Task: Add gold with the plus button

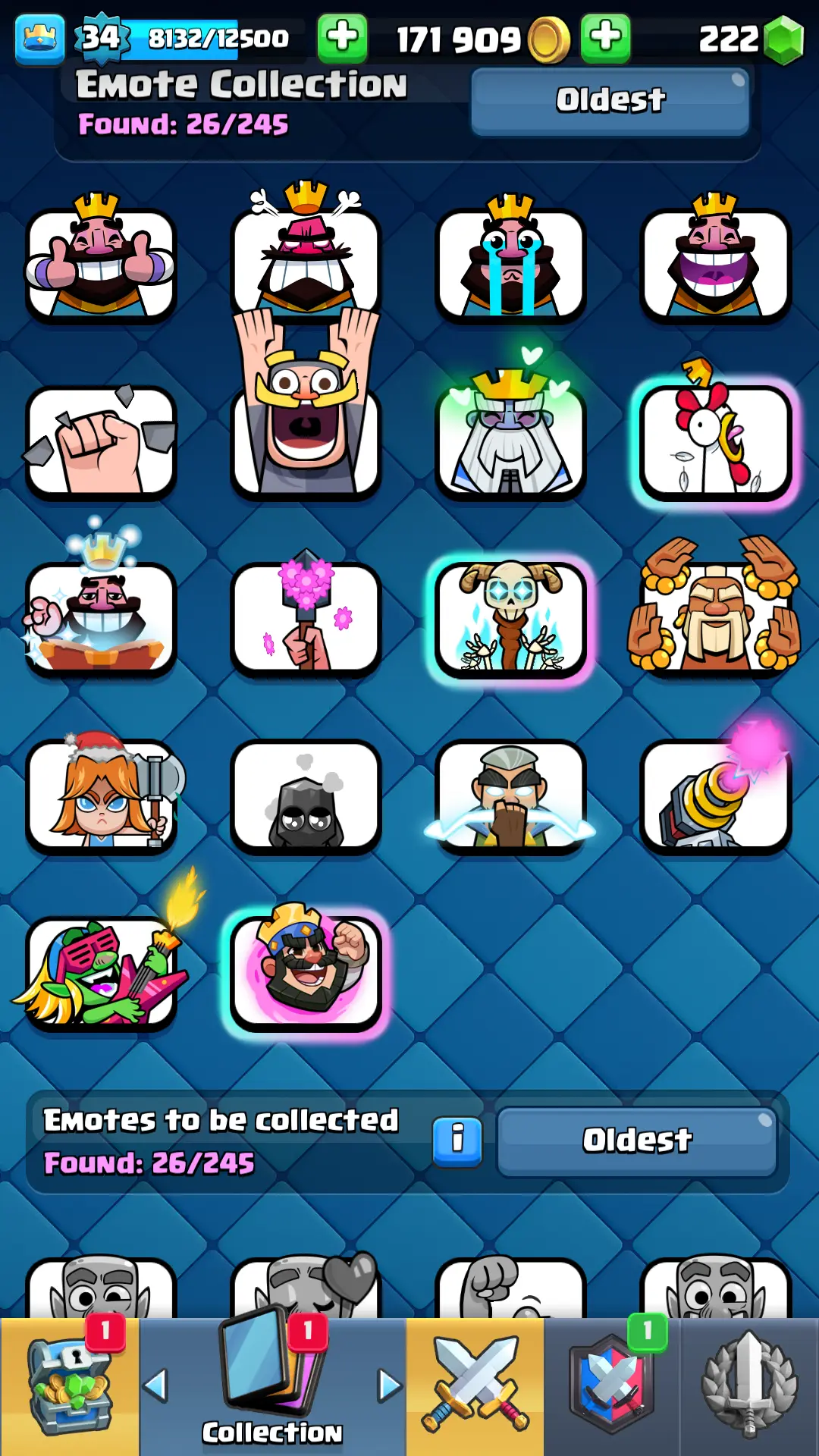Action: [x=342, y=37]
